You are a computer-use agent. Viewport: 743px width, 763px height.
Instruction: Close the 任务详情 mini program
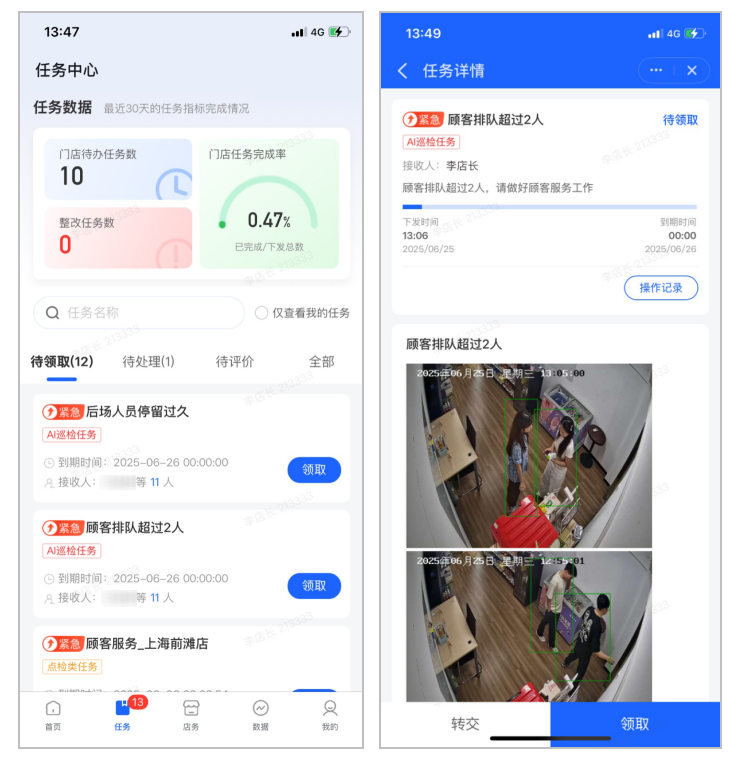[692, 71]
